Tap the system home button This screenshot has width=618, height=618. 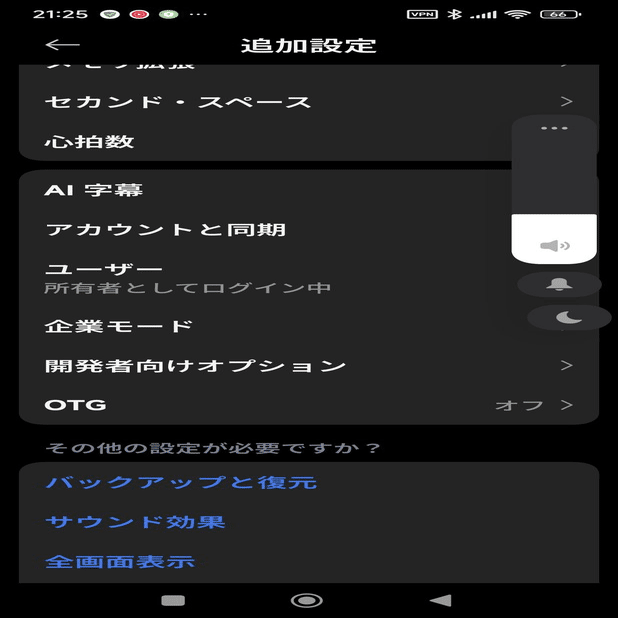(x=306, y=600)
